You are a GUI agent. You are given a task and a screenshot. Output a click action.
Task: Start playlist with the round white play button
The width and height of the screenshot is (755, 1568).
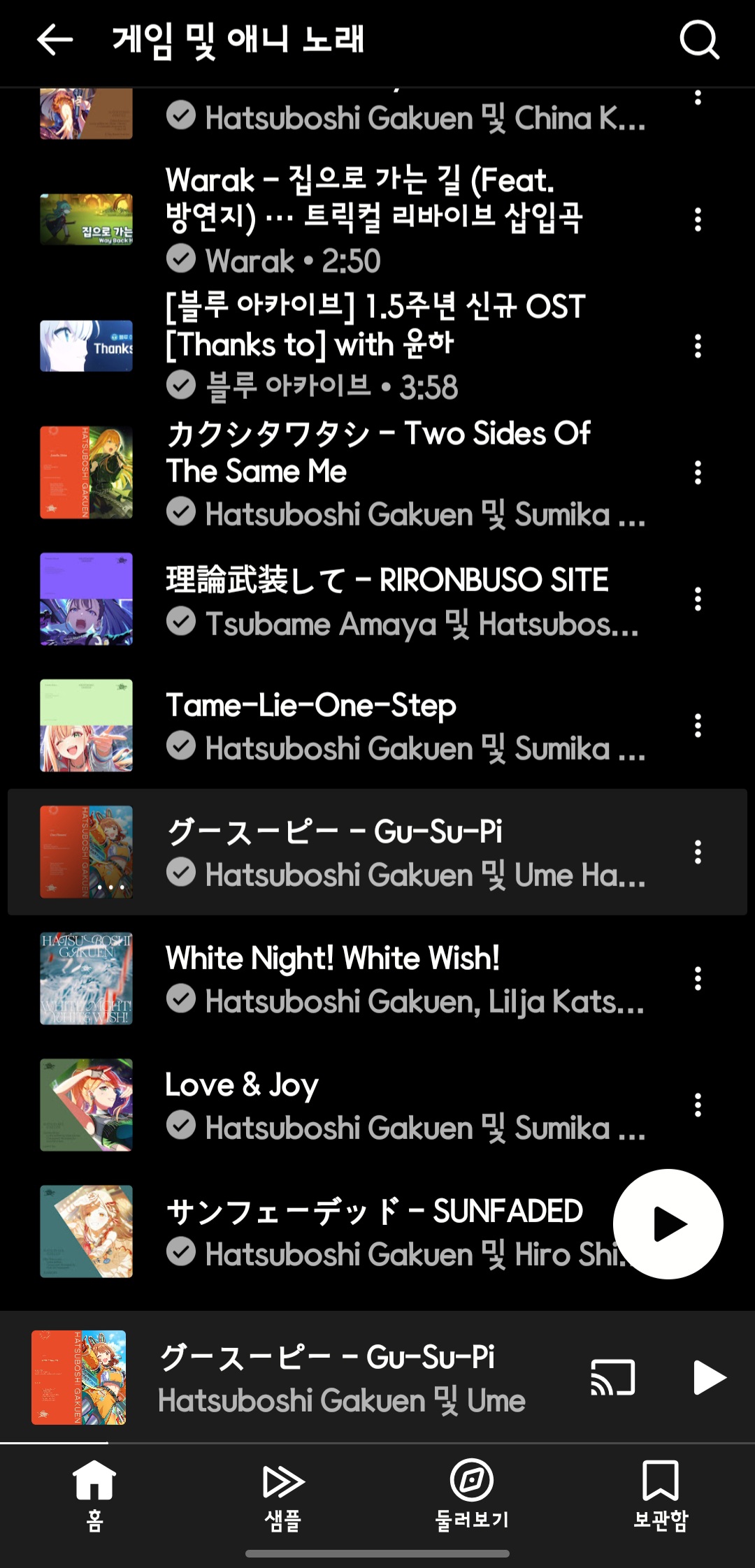click(668, 1224)
